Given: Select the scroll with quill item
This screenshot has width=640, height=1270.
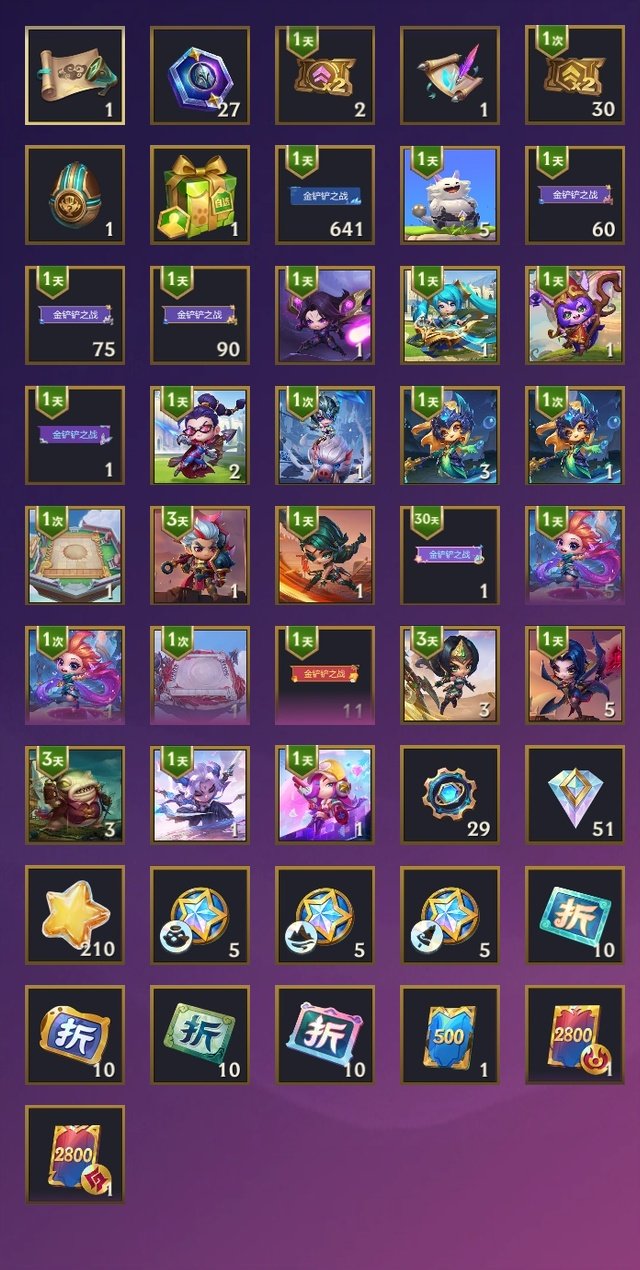Looking at the screenshot, I should click(450, 75).
